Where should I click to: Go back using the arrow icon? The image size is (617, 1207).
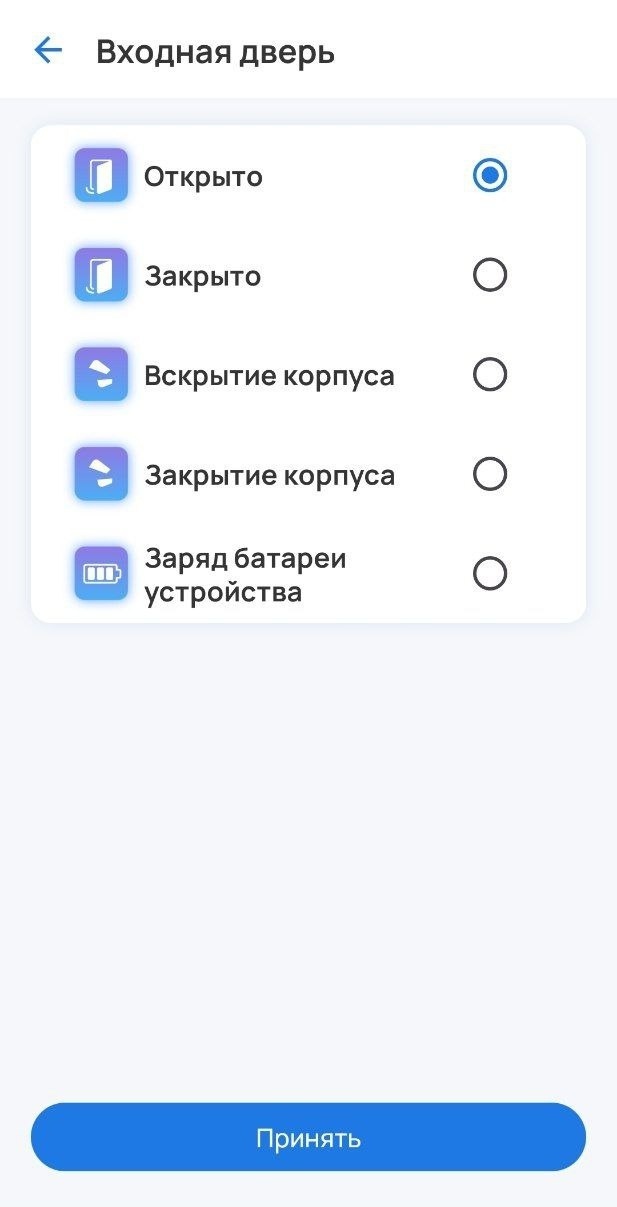(x=48, y=51)
